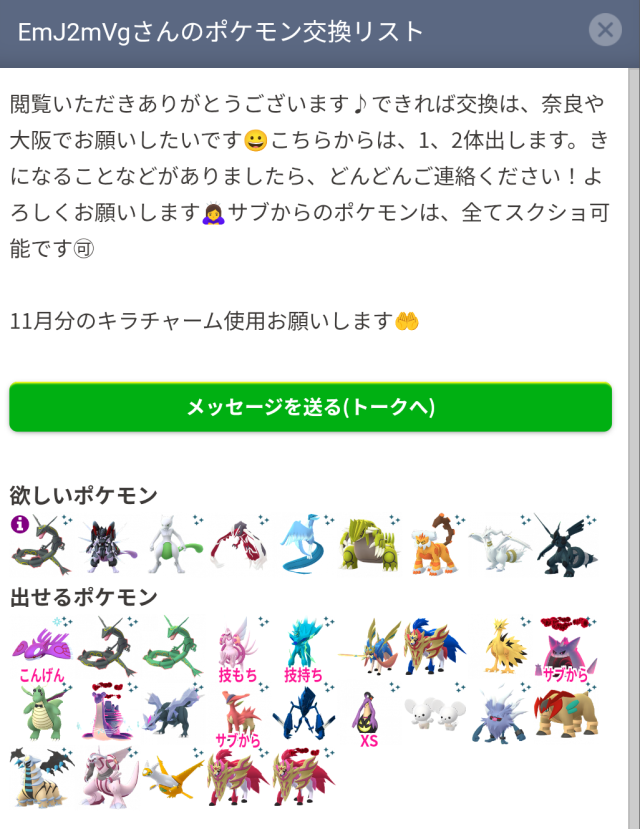
Task: Open Gengar labeled サブから
Action: 566,650
